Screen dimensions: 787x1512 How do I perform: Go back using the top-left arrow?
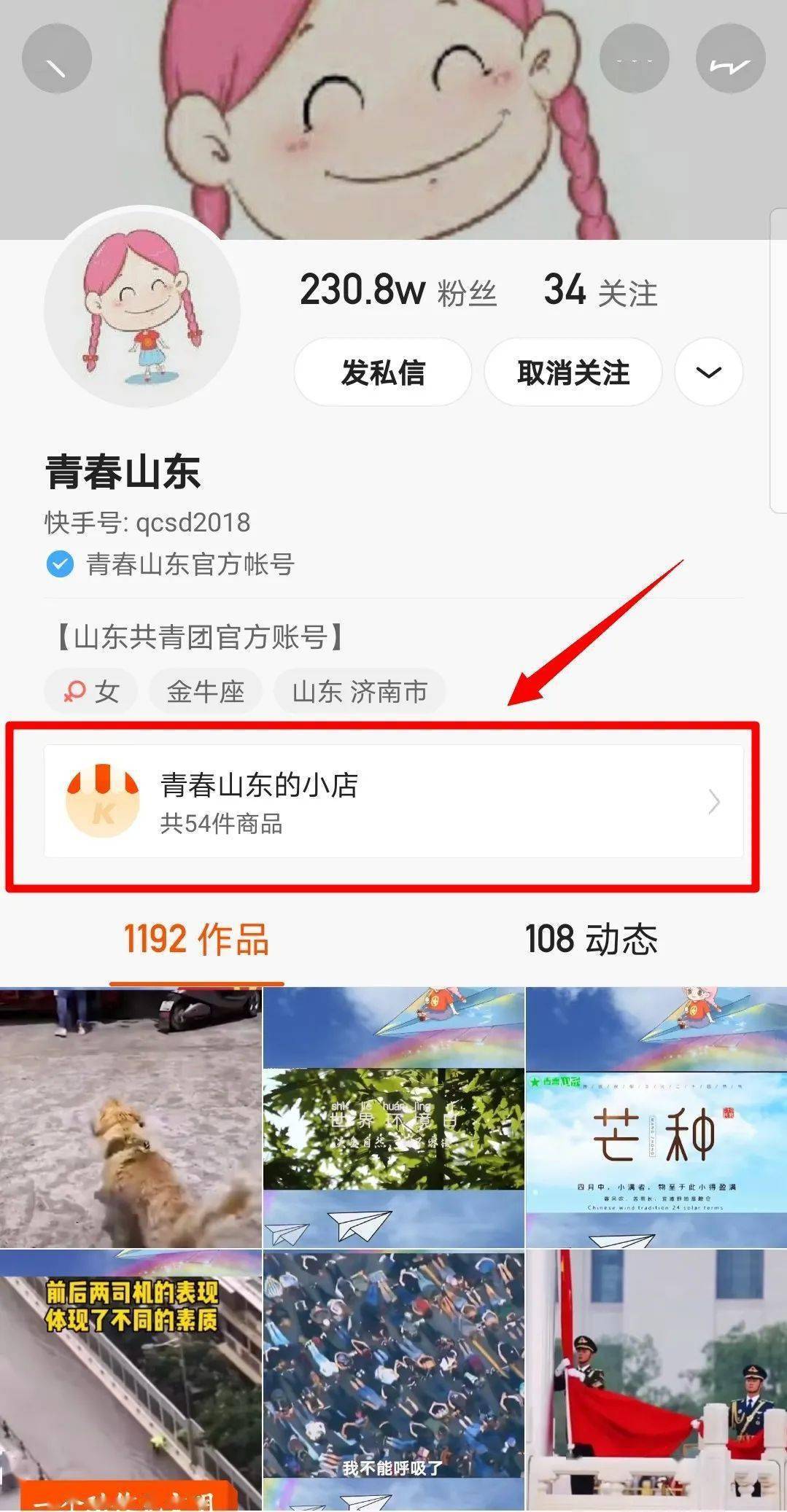[57, 59]
